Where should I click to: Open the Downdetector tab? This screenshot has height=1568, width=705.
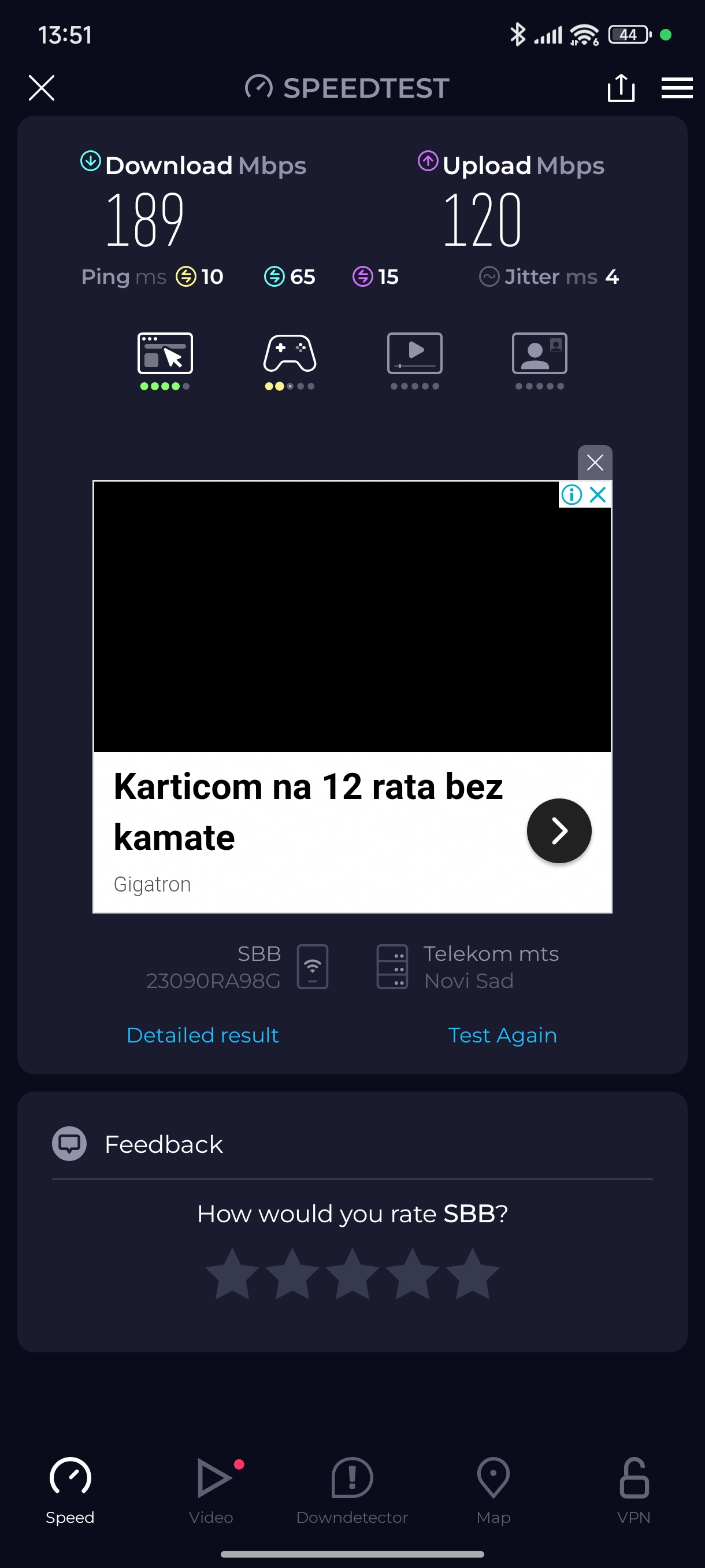352,1489
